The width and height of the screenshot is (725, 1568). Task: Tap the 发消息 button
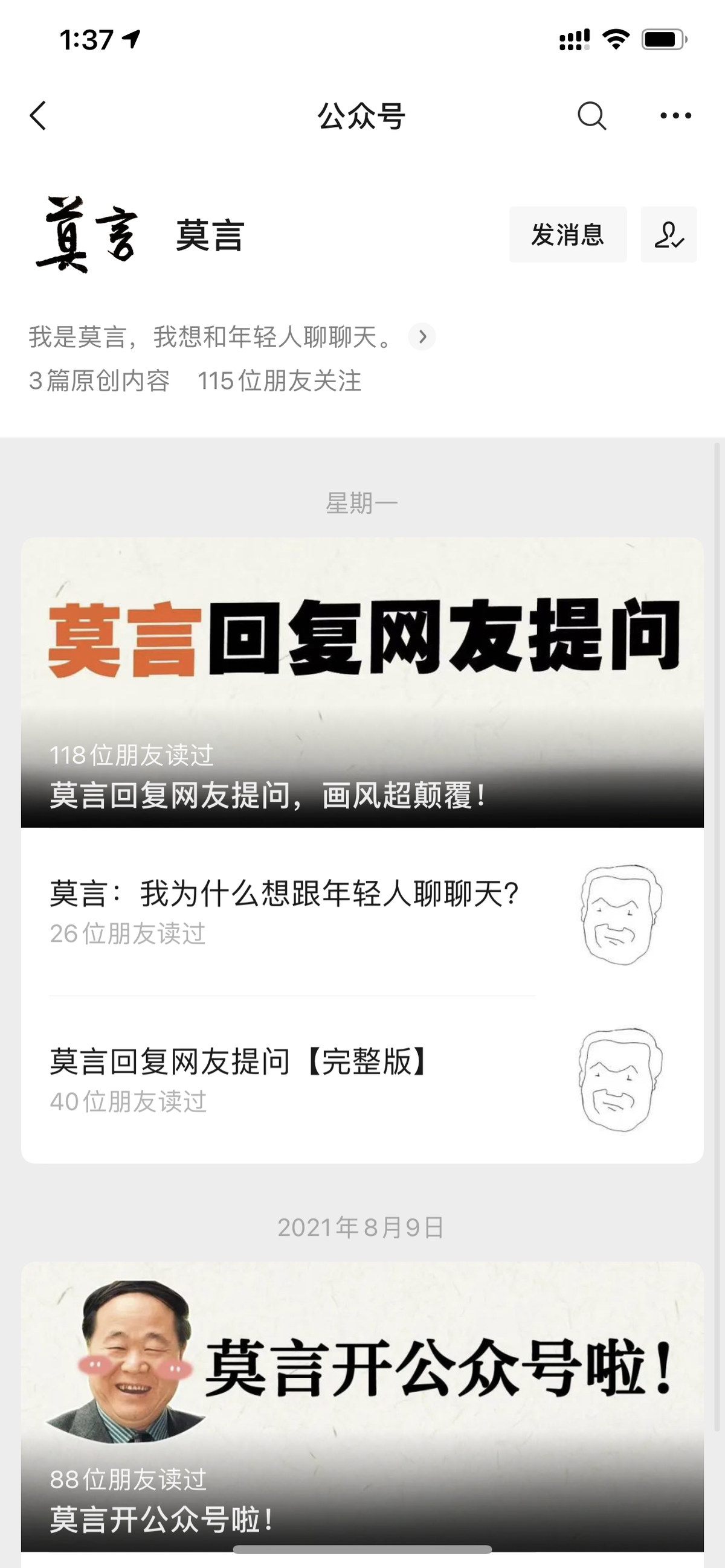[x=568, y=235]
